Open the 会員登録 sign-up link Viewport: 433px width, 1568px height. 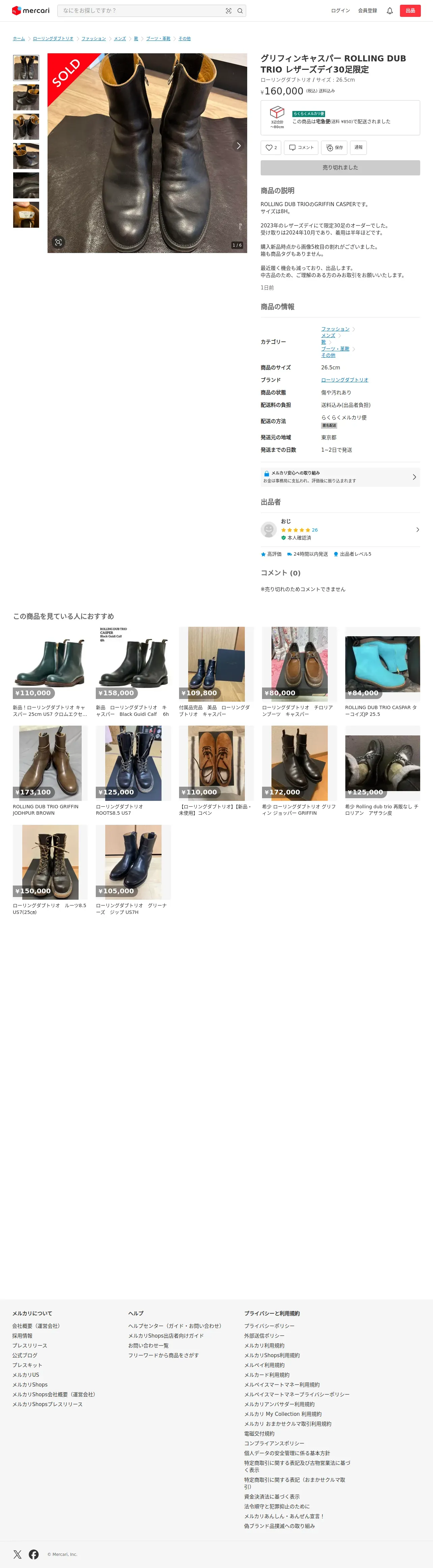click(x=367, y=10)
